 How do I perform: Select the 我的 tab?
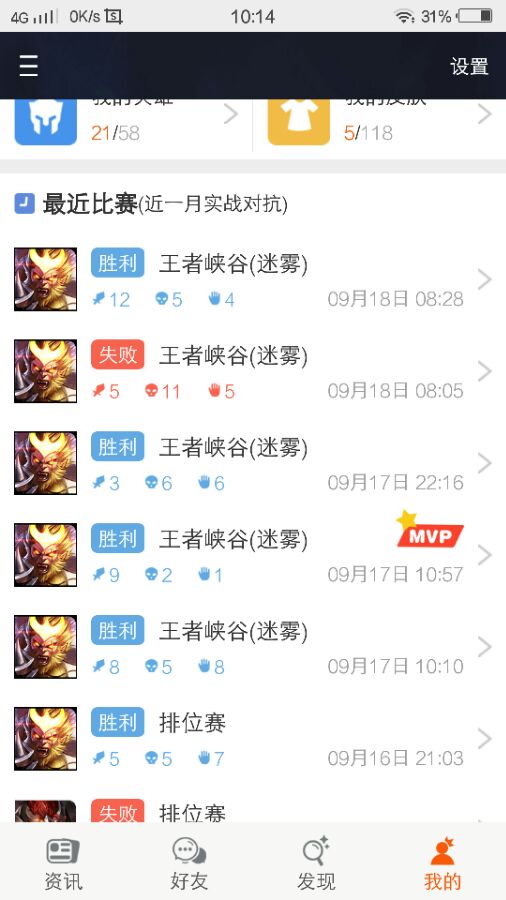tap(442, 863)
